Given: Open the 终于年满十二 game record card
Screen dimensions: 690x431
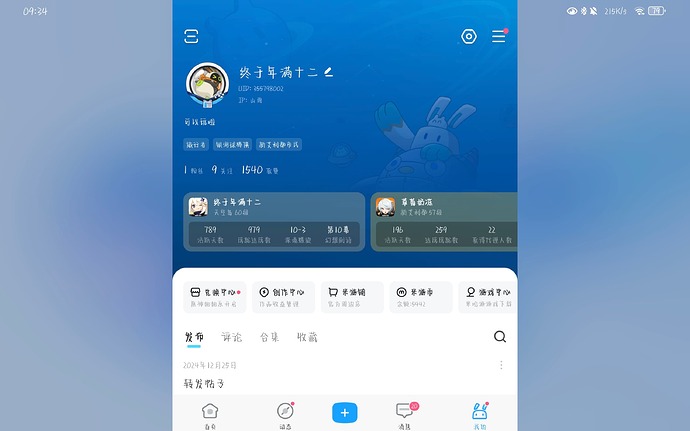Looking at the screenshot, I should pyautogui.click(x=273, y=221).
